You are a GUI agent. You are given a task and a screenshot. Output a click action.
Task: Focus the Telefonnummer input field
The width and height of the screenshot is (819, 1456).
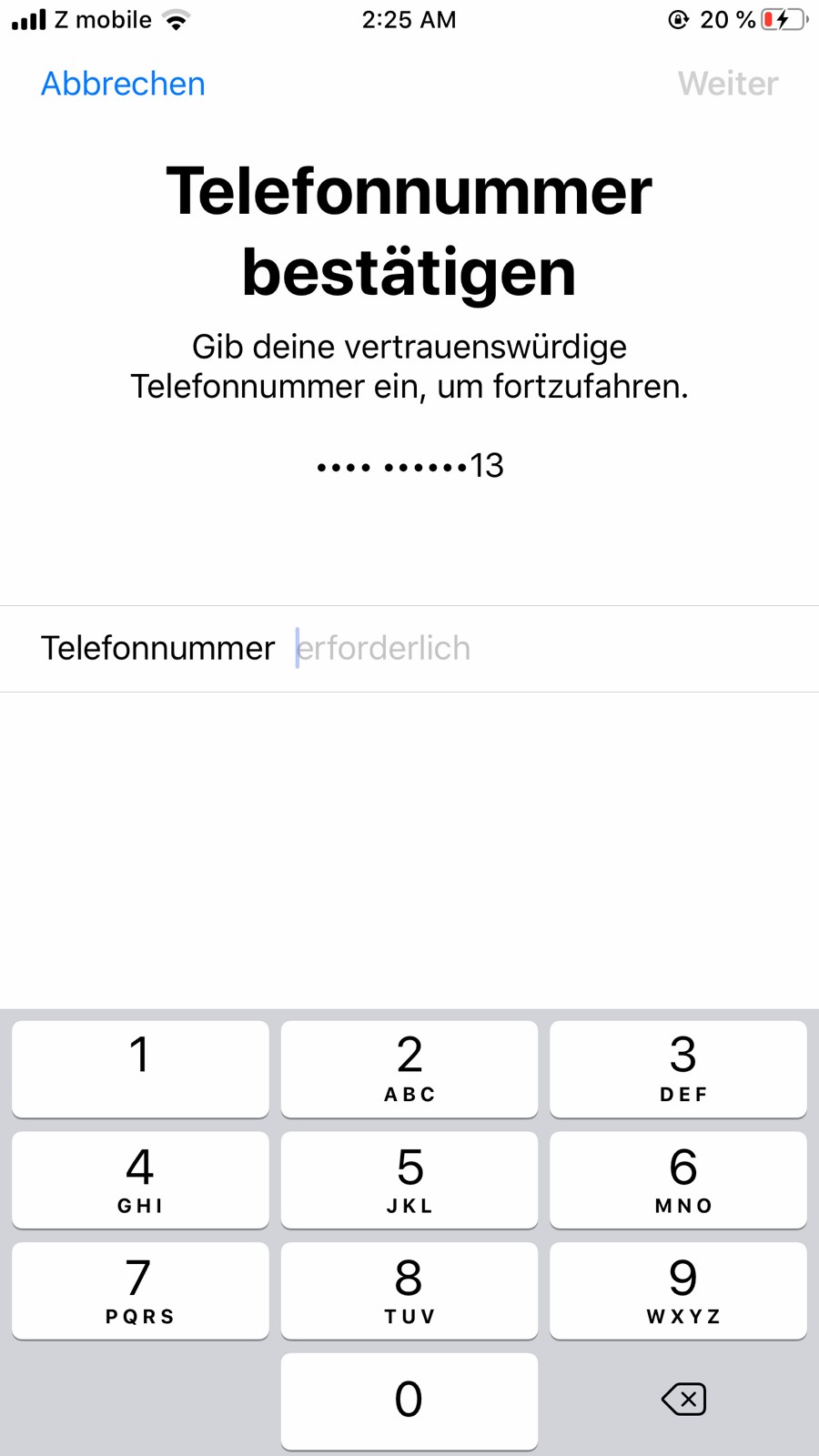pos(546,649)
